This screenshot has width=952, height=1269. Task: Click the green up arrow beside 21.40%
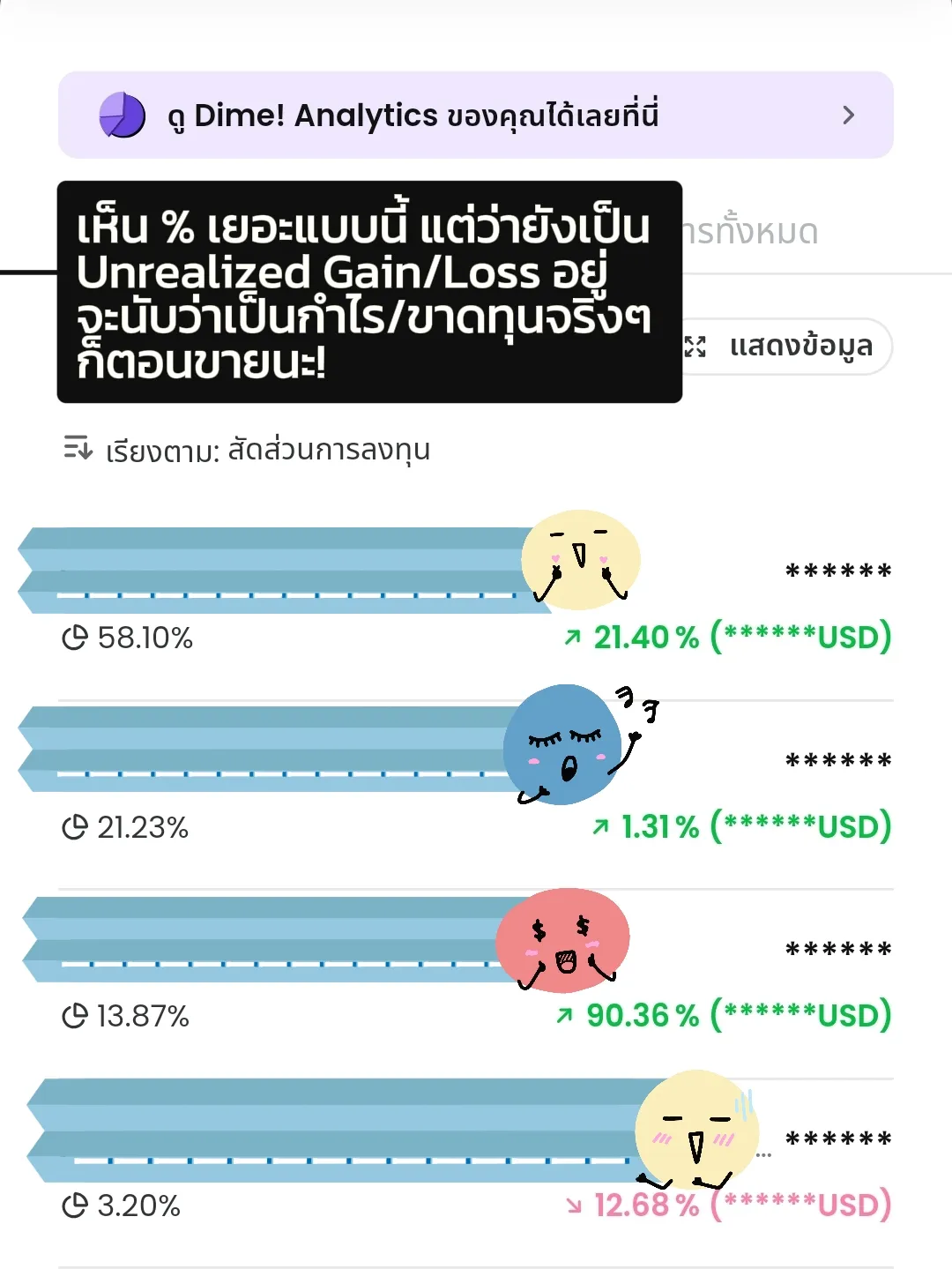coord(572,638)
